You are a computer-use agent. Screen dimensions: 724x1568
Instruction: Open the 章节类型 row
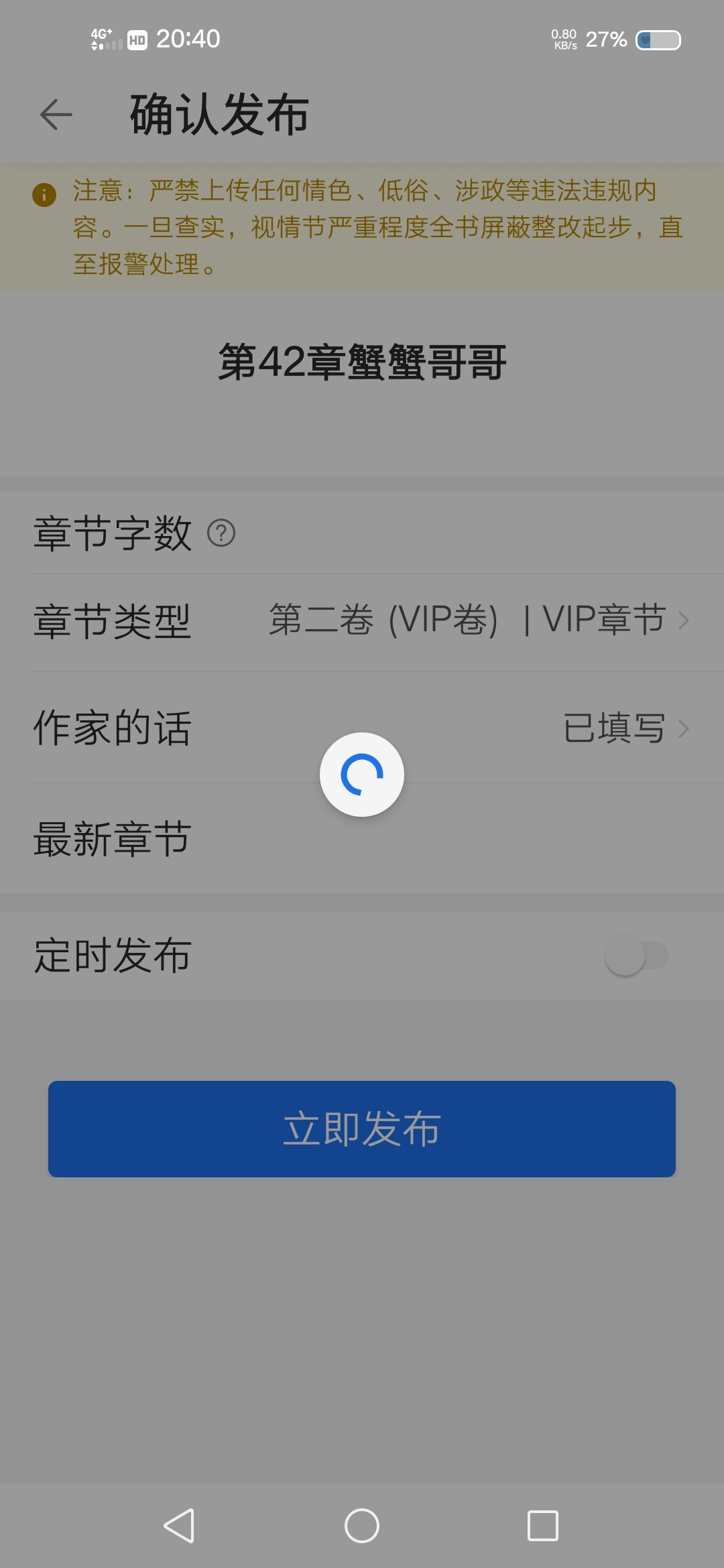tap(362, 620)
